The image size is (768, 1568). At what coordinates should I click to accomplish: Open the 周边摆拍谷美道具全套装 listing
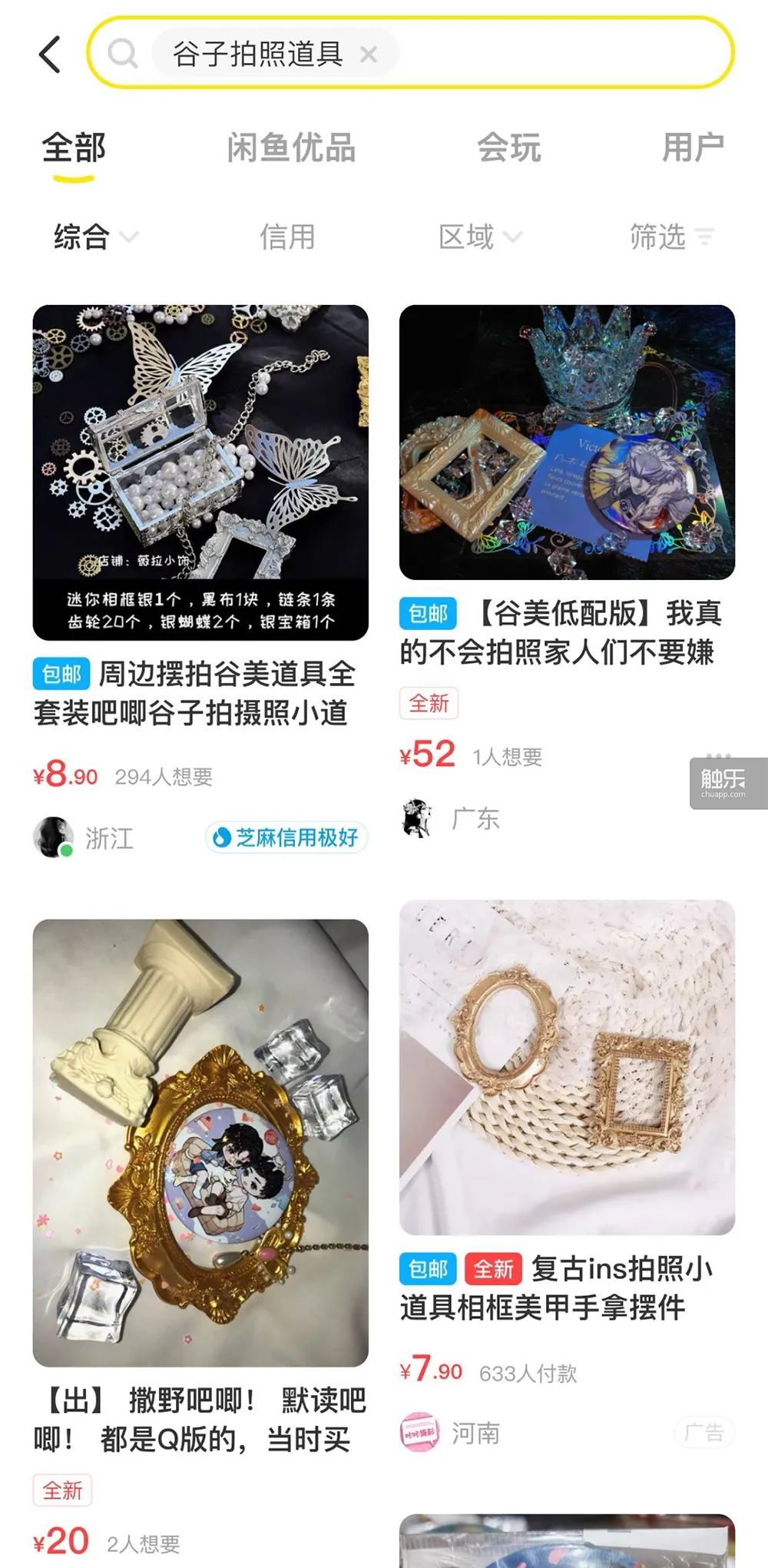200,472
